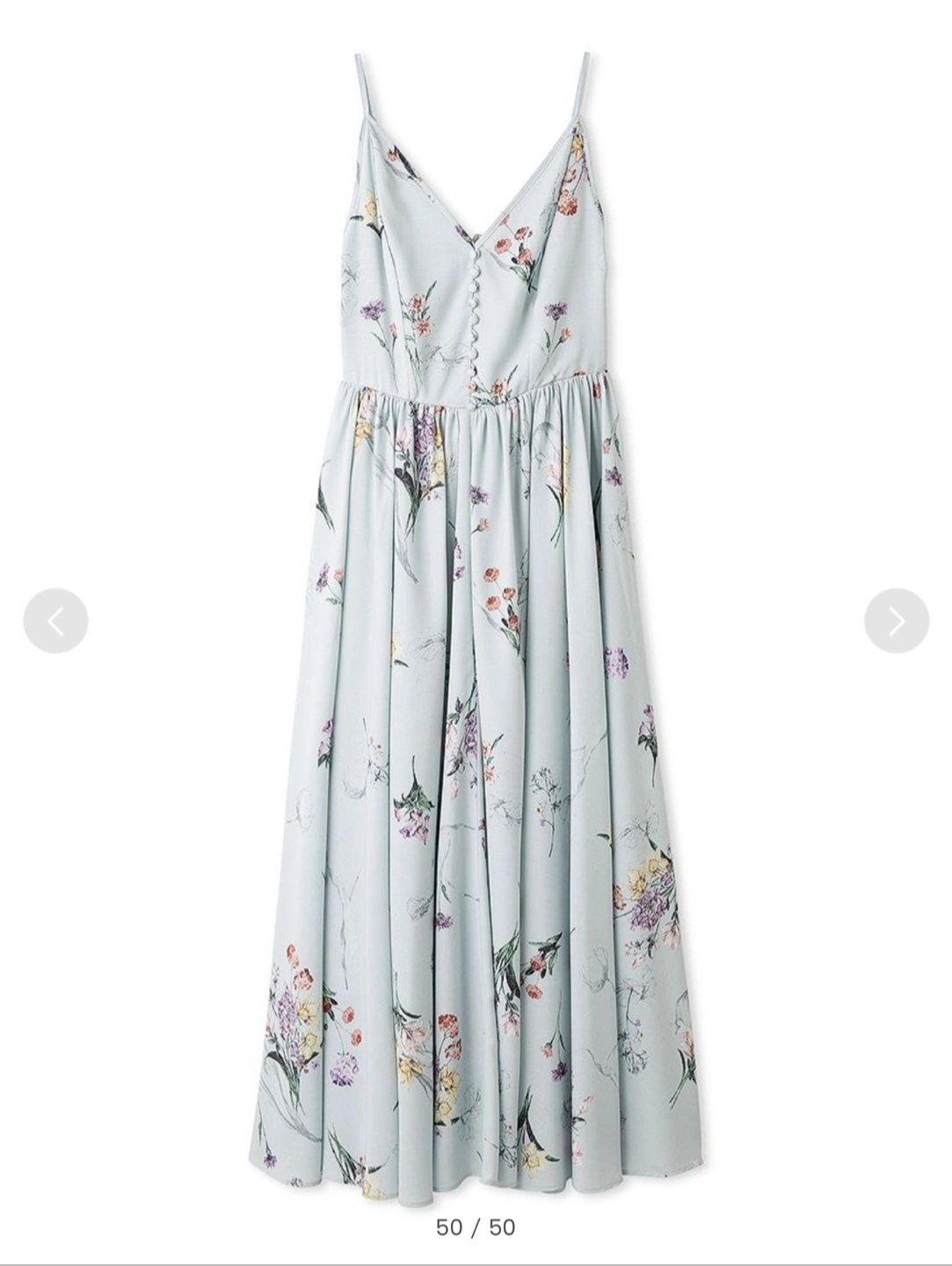Go to the previous product image
Image resolution: width=952 pixels, height=1266 pixels.
[55, 621]
